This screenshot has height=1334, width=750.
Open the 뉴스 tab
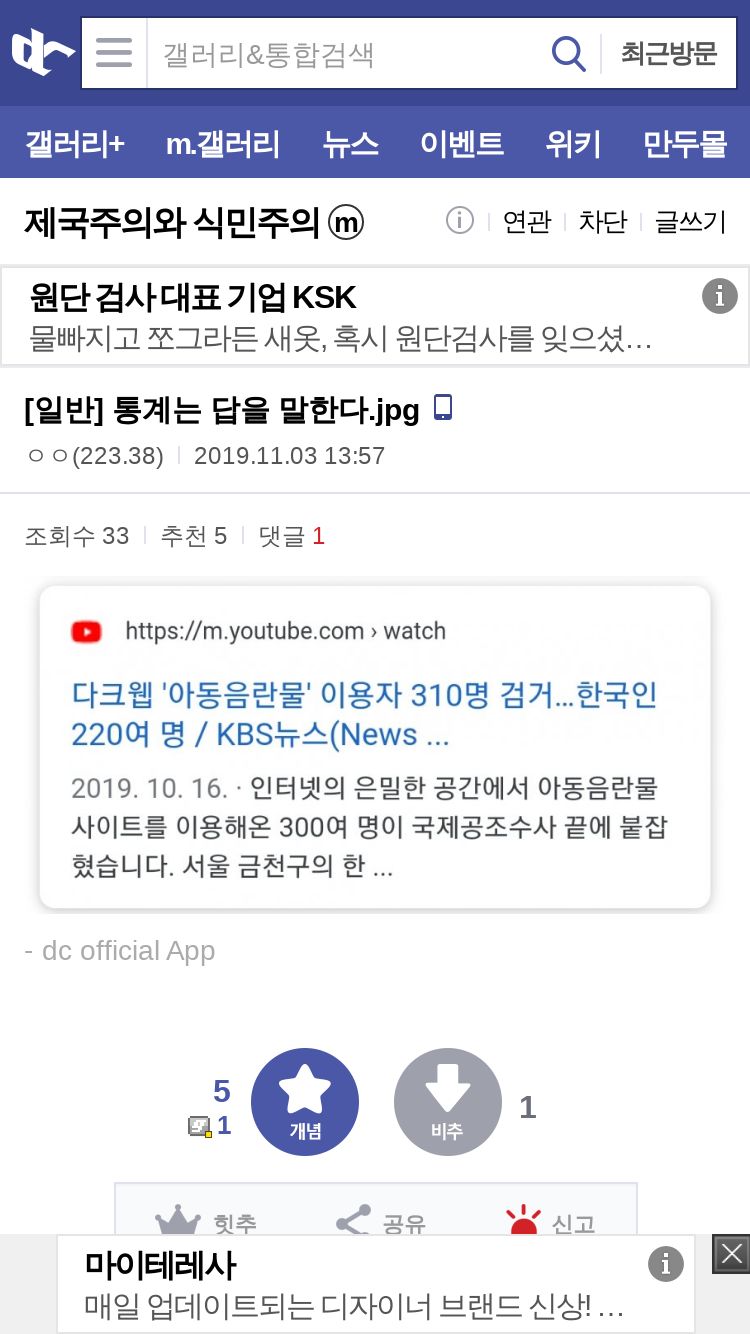350,143
